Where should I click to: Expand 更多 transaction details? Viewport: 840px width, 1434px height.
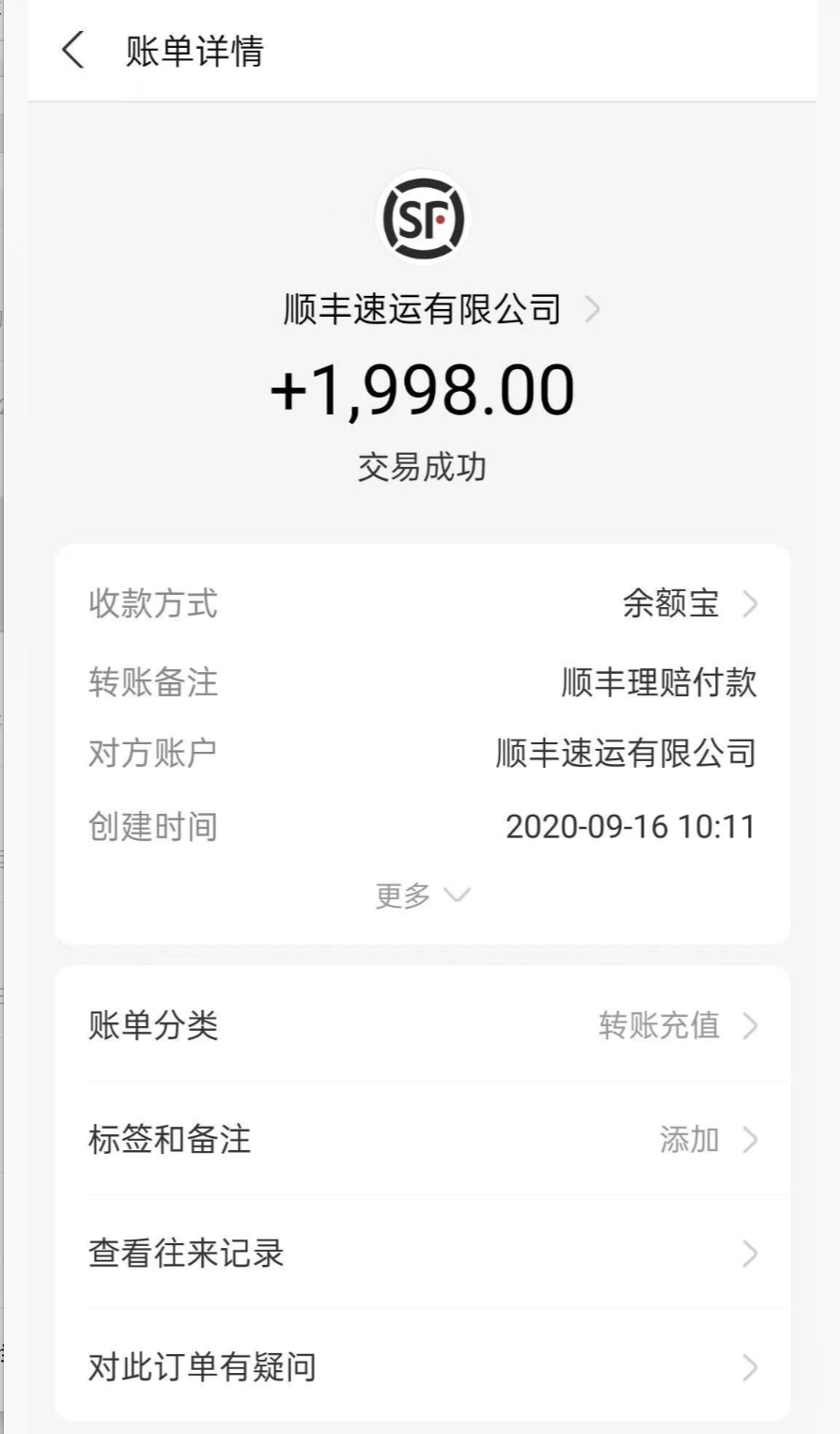[422, 896]
